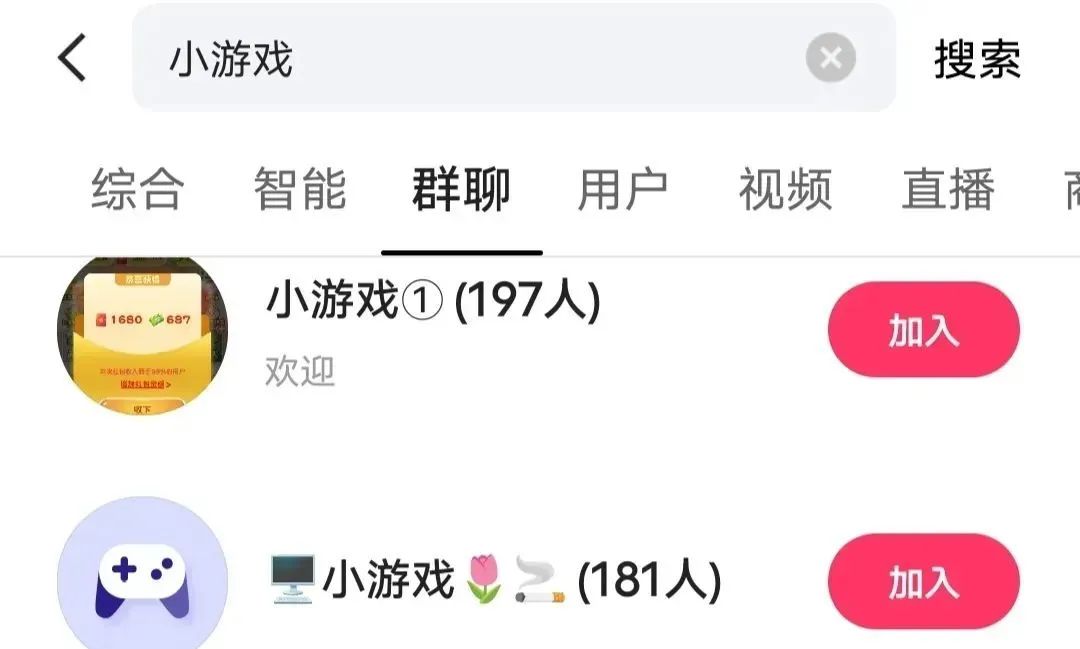
Task: Switch to the 综合 tab
Action: (138, 190)
